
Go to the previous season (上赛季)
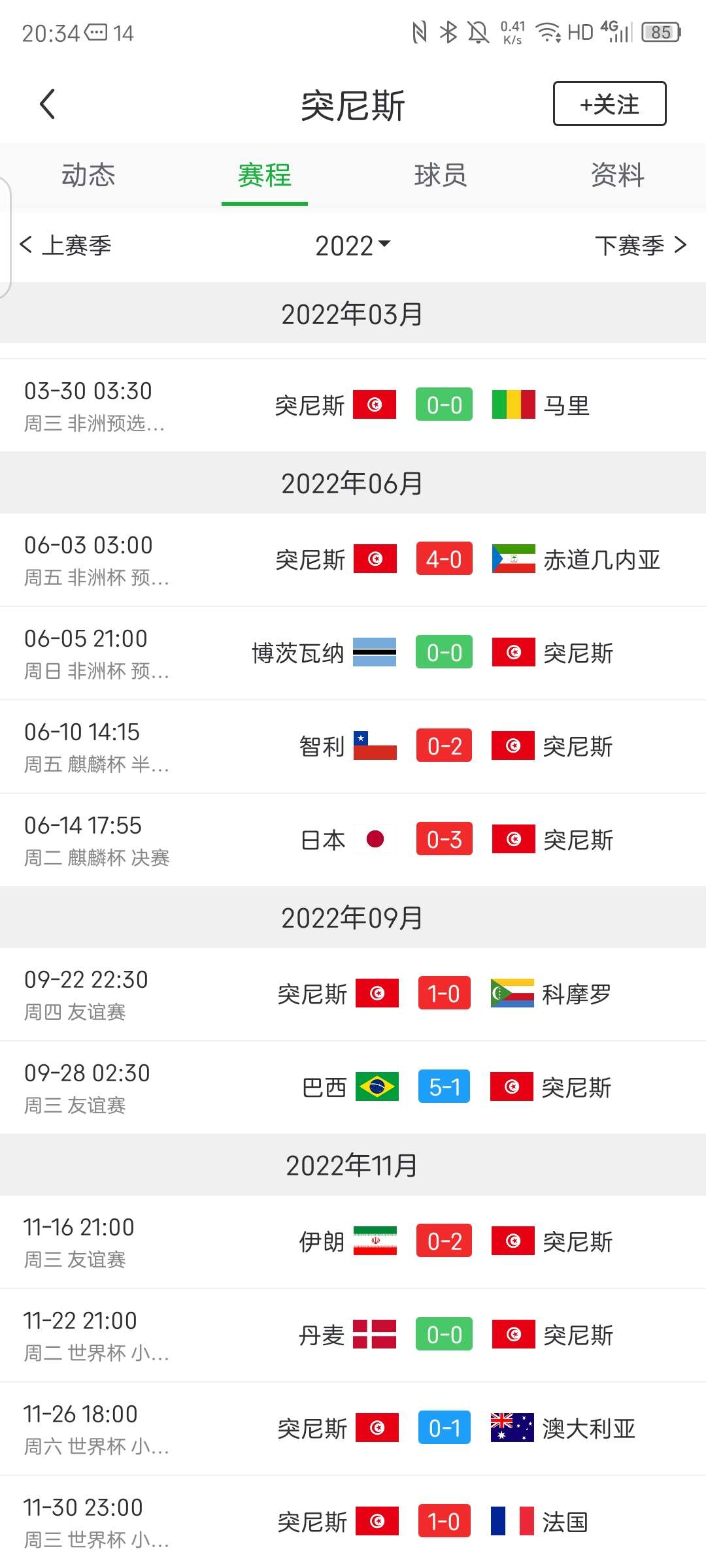point(65,246)
